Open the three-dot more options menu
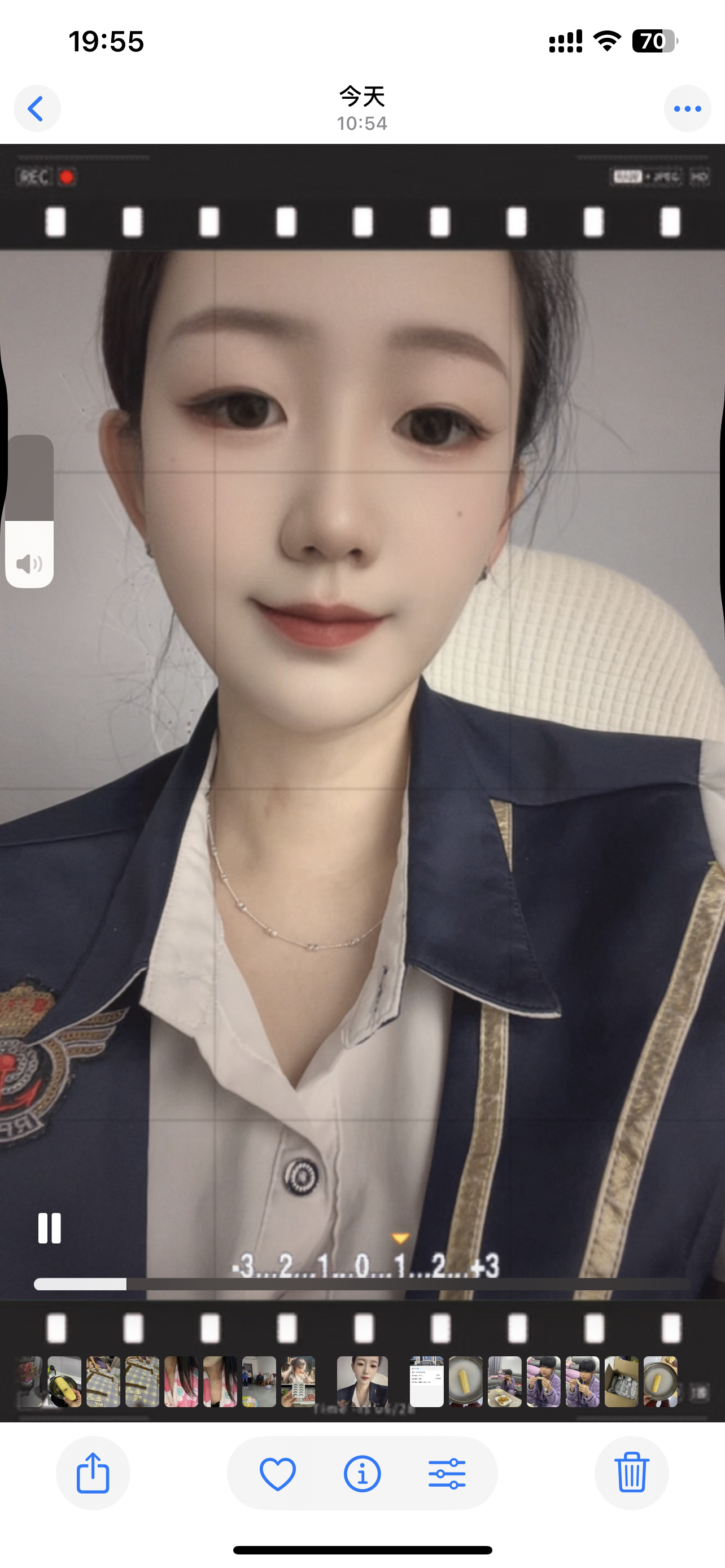The image size is (725, 1568). pos(687,109)
